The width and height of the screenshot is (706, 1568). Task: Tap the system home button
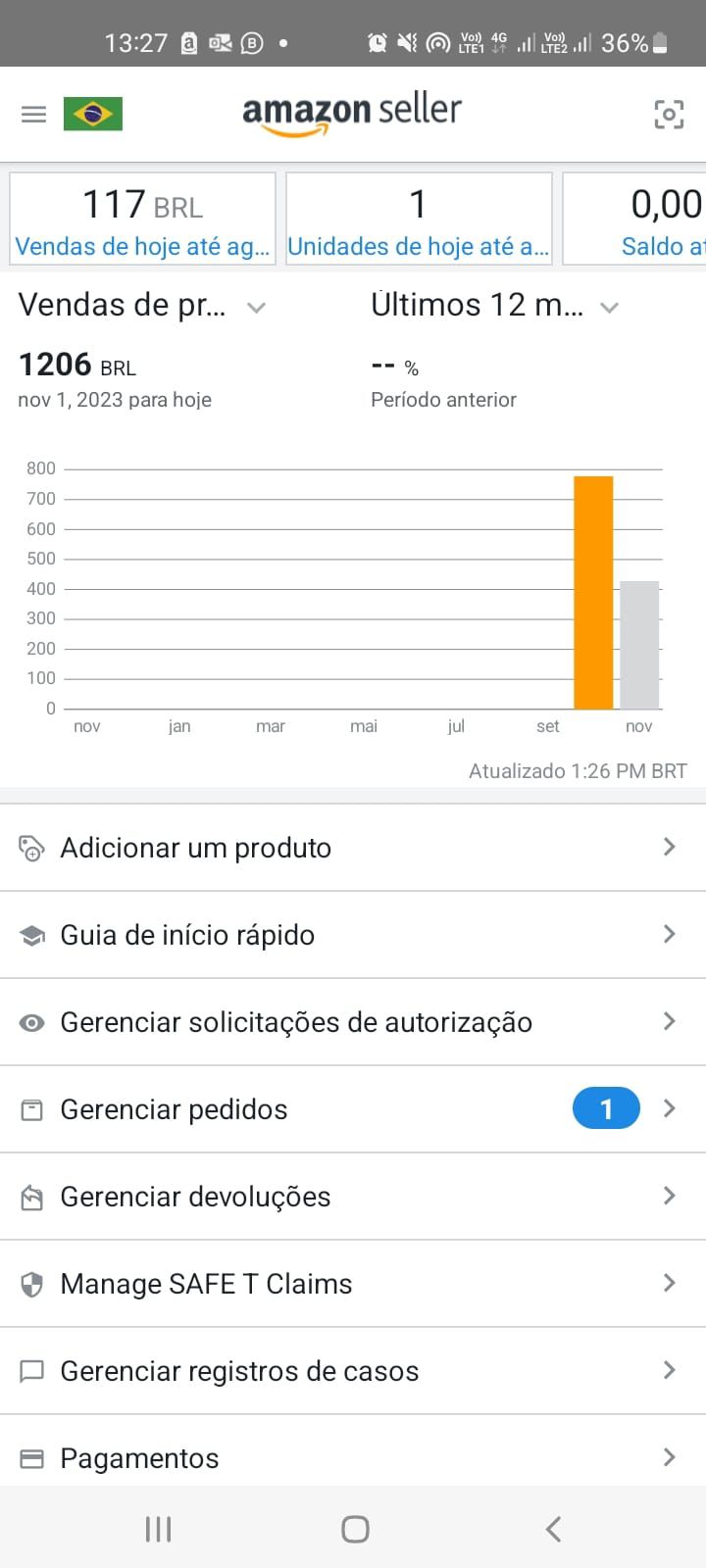(x=355, y=1529)
